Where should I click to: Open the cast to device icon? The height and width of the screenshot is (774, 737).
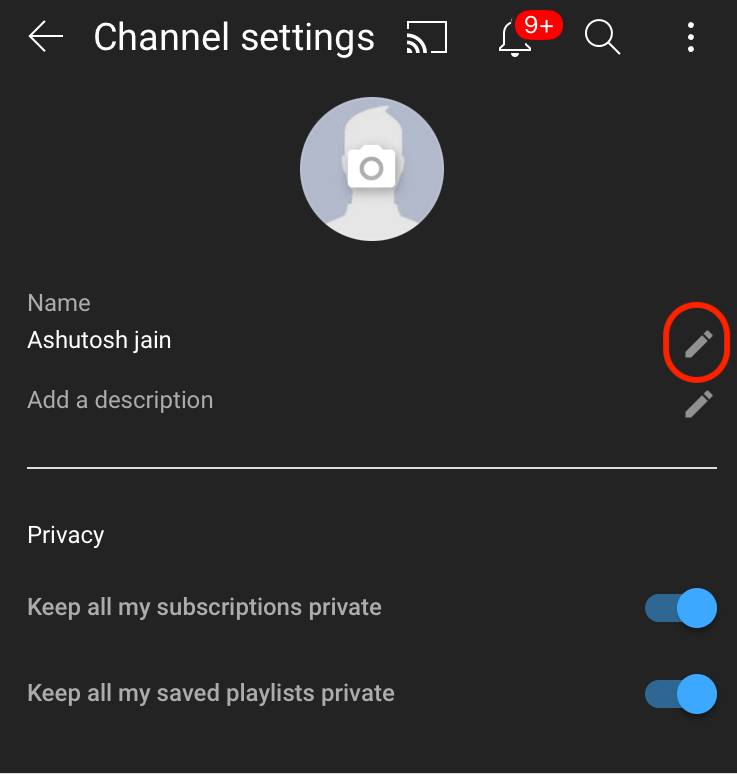[x=427, y=38]
